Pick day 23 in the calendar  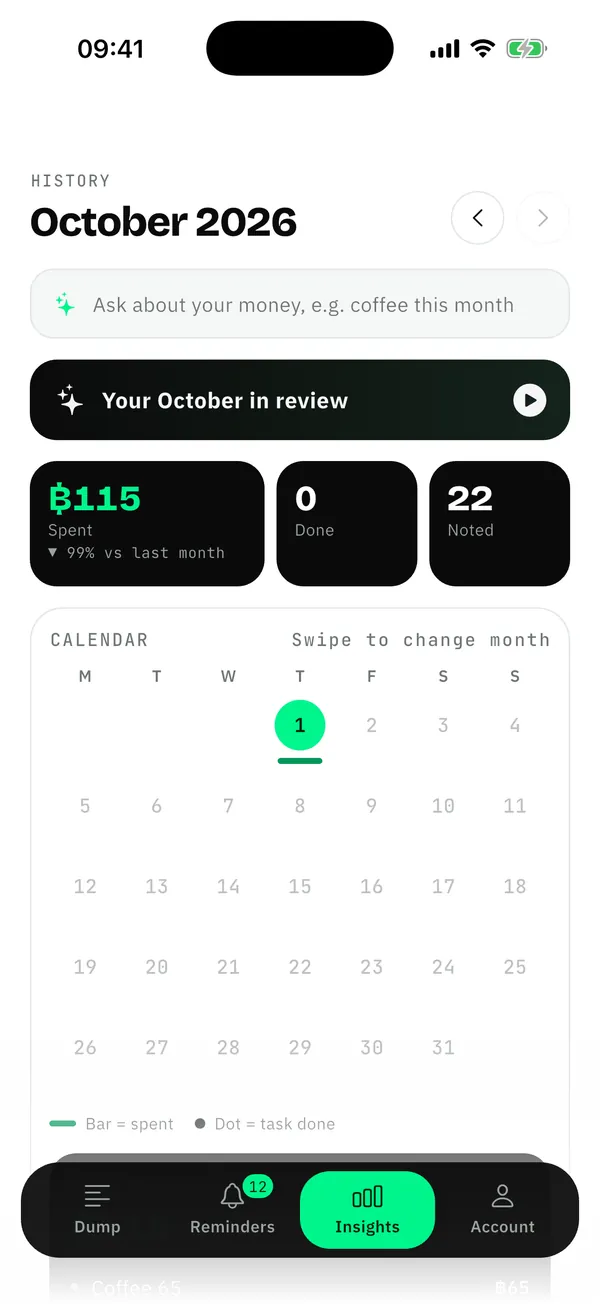coord(372,967)
